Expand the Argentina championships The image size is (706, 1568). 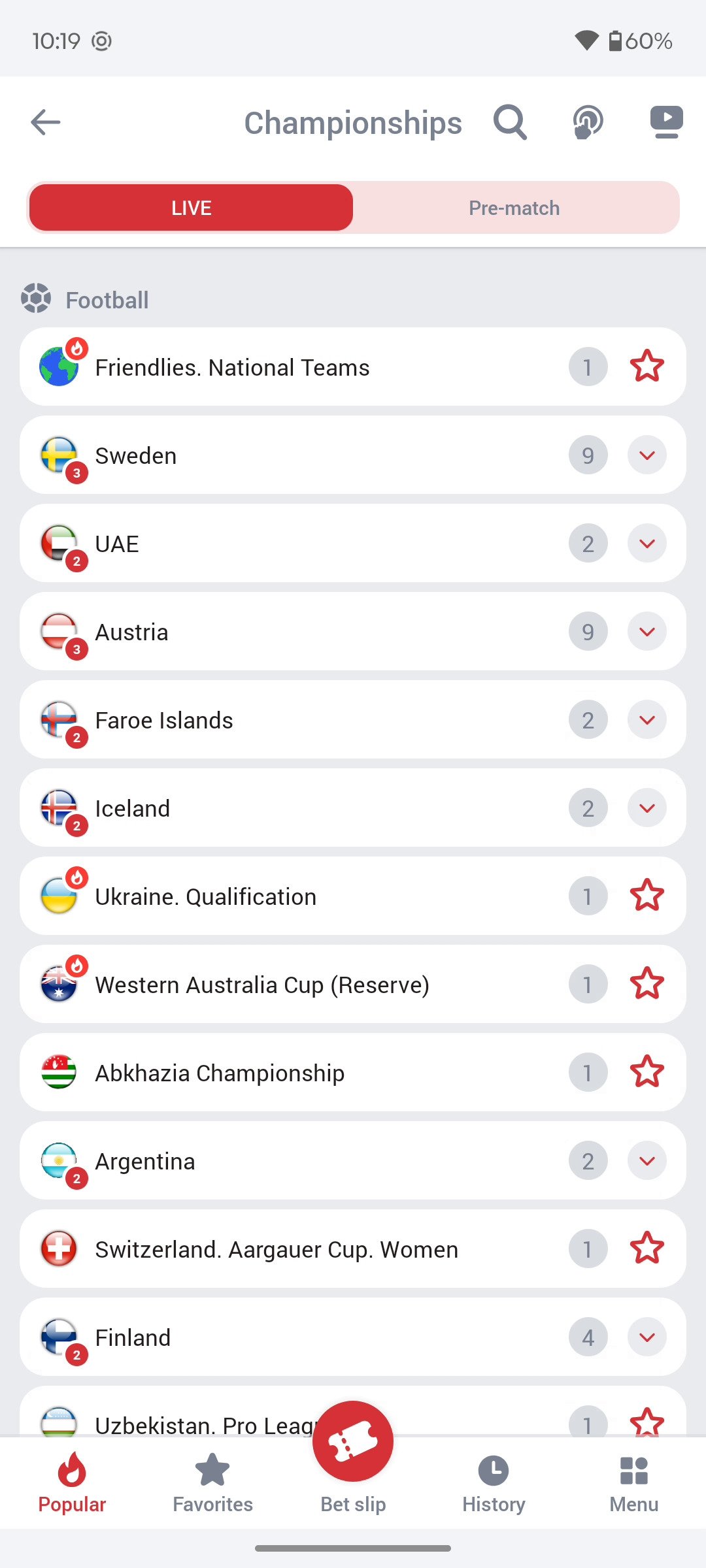[647, 1160]
